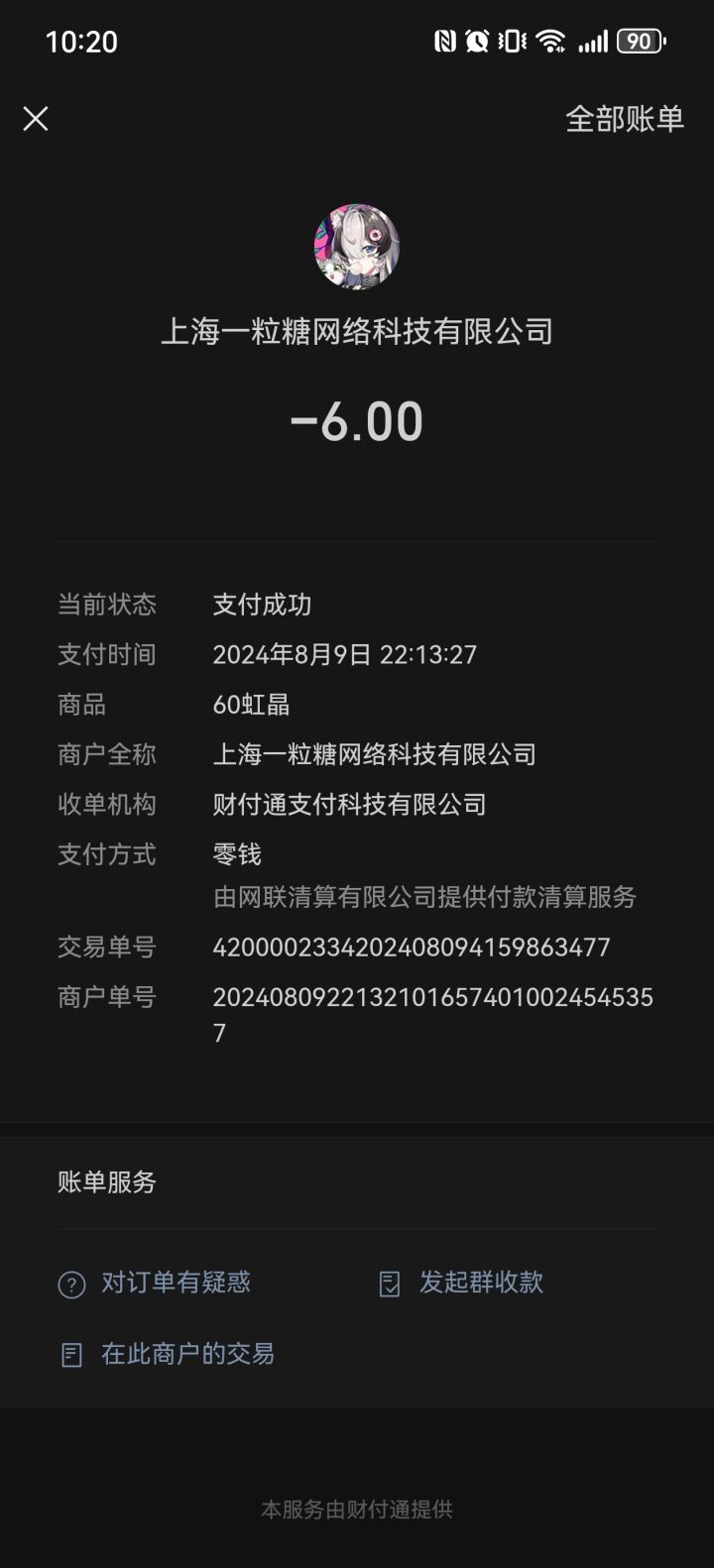
Task: Close the payment detail page
Action: coord(36,119)
